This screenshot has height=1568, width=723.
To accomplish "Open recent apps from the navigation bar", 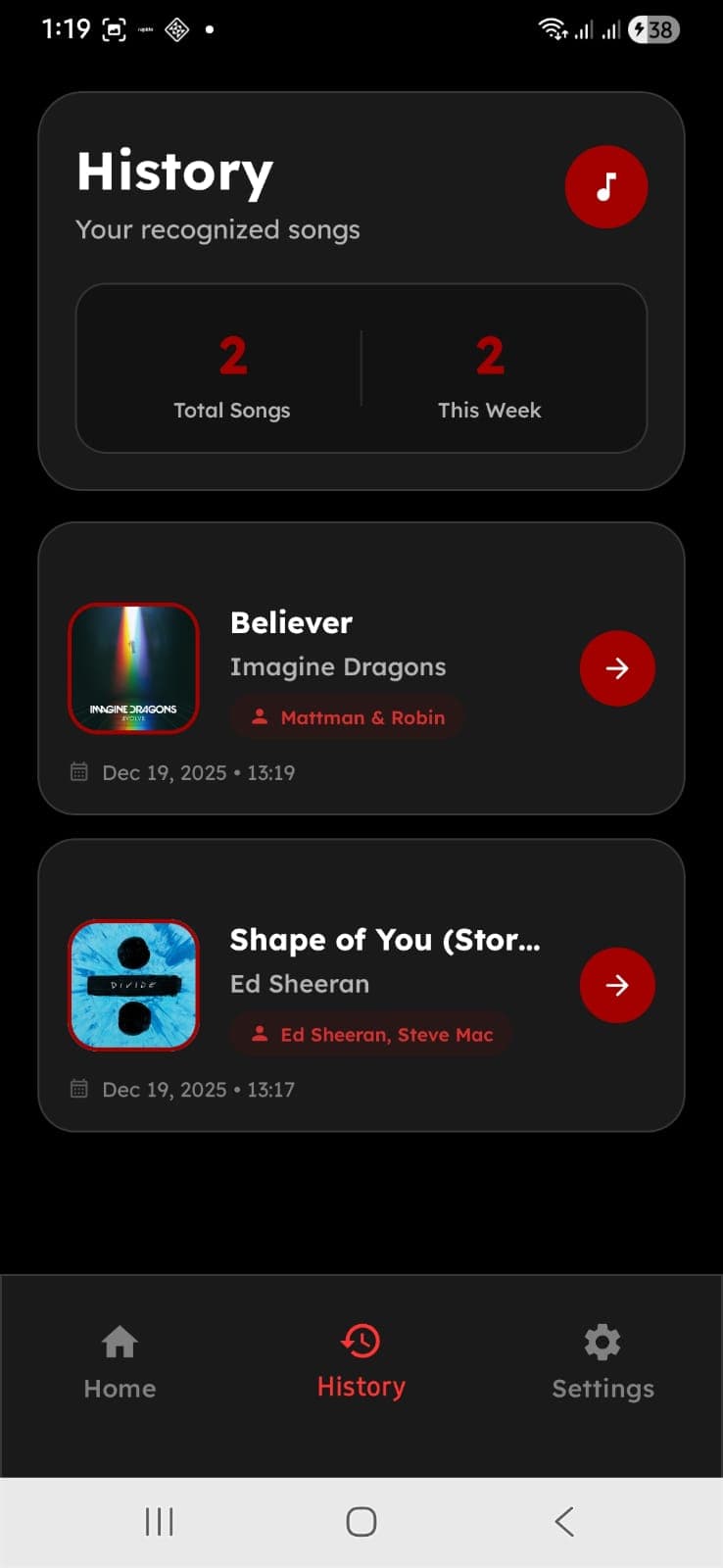I will point(159,1521).
